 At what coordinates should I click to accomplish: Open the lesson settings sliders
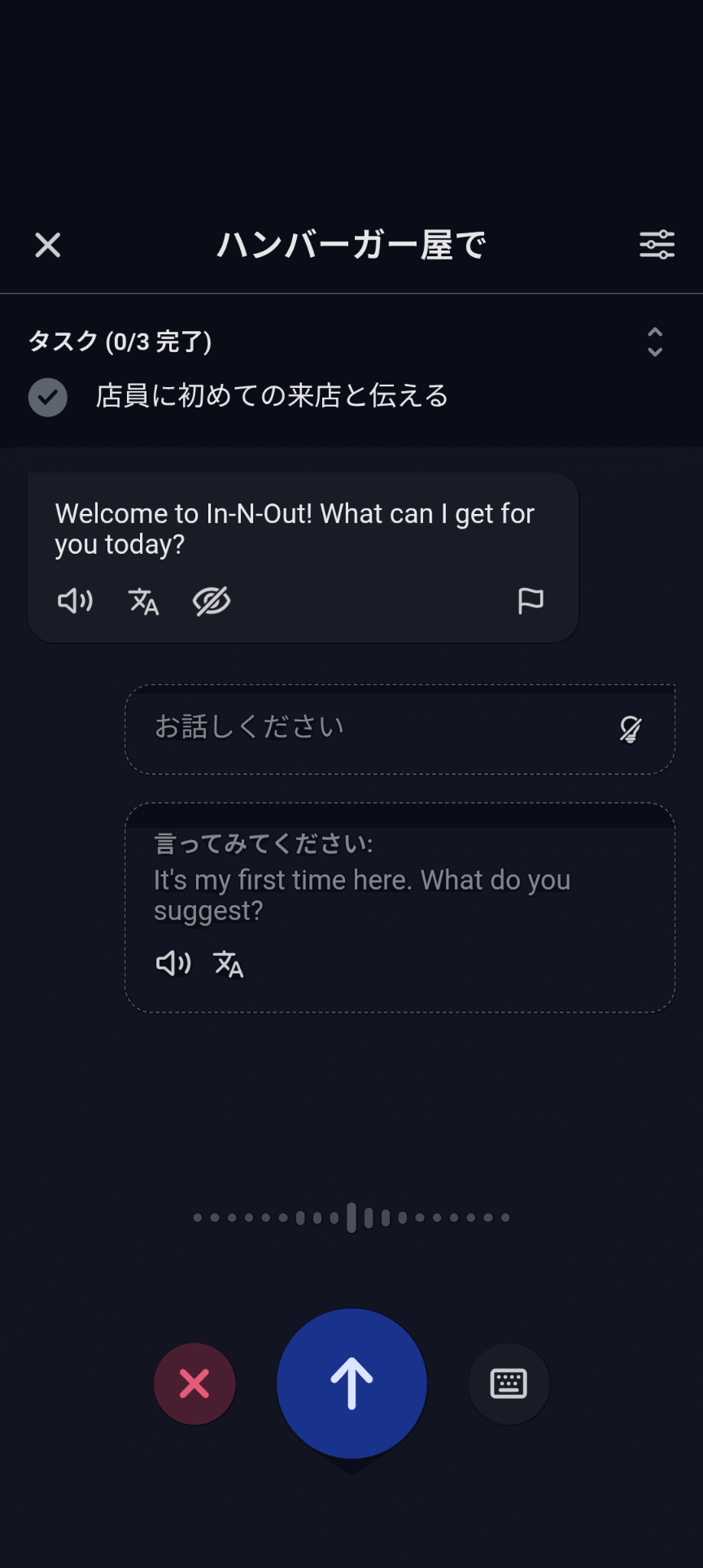click(x=657, y=245)
